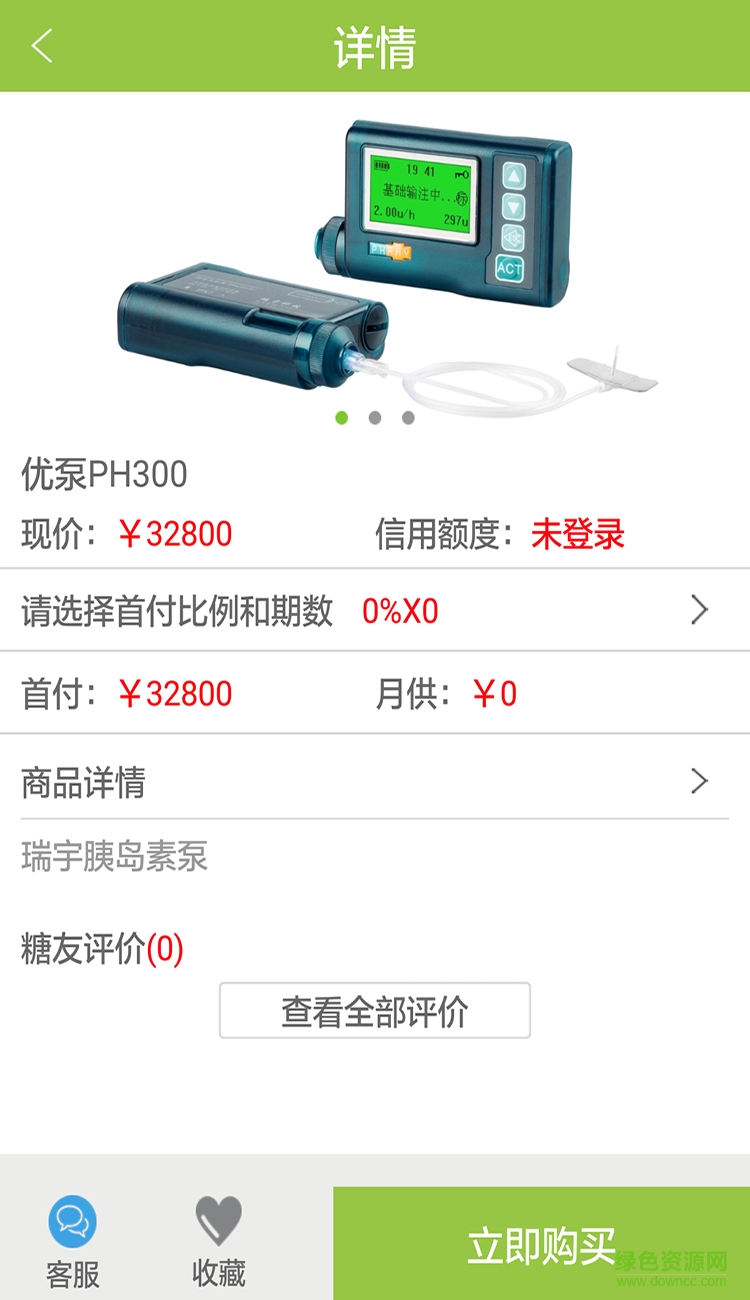This screenshot has width=750, height=1300.
Task: Open the 商品详情 product details via its chevron
Action: tap(699, 781)
